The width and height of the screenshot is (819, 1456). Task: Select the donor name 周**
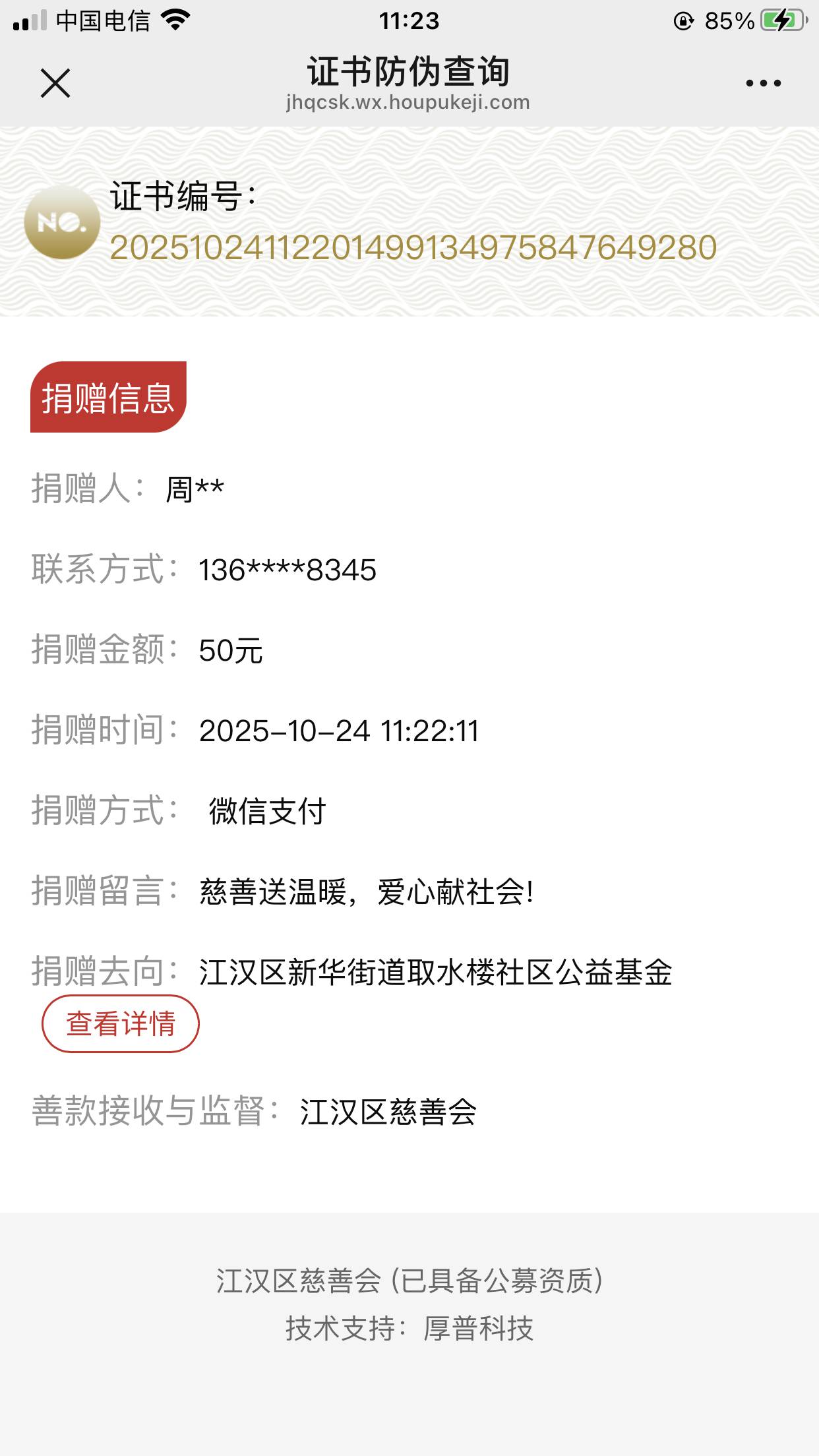click(195, 489)
